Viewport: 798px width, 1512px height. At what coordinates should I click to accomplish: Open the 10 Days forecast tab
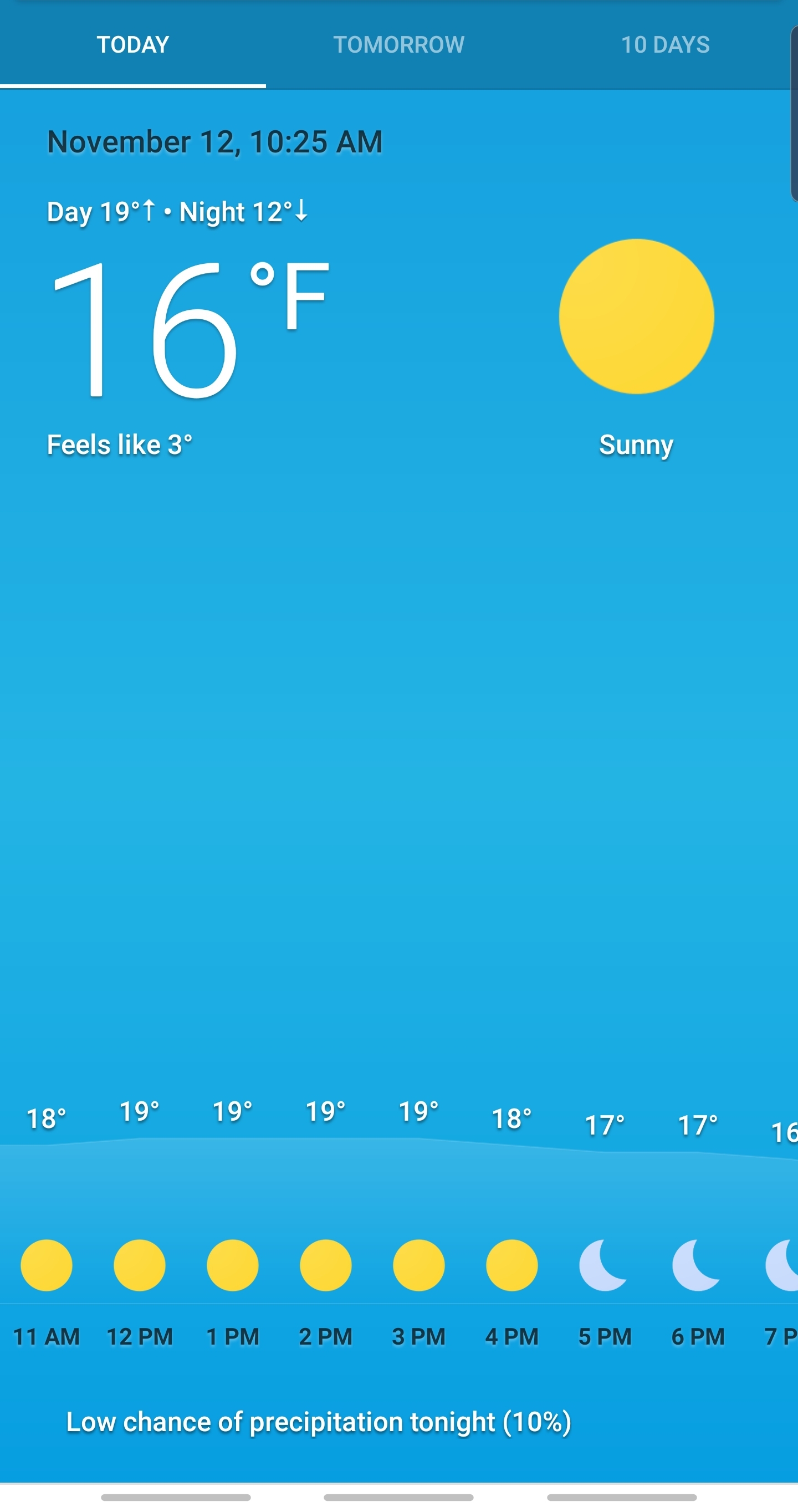point(665,44)
